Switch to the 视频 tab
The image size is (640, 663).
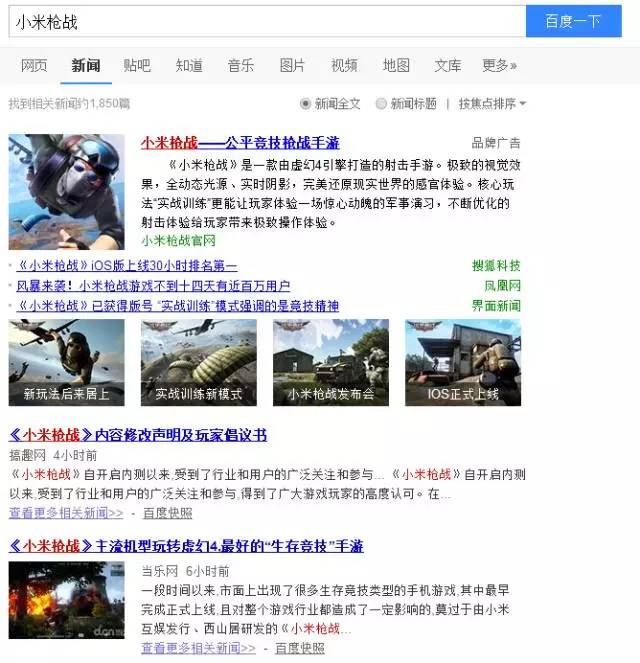(344, 66)
